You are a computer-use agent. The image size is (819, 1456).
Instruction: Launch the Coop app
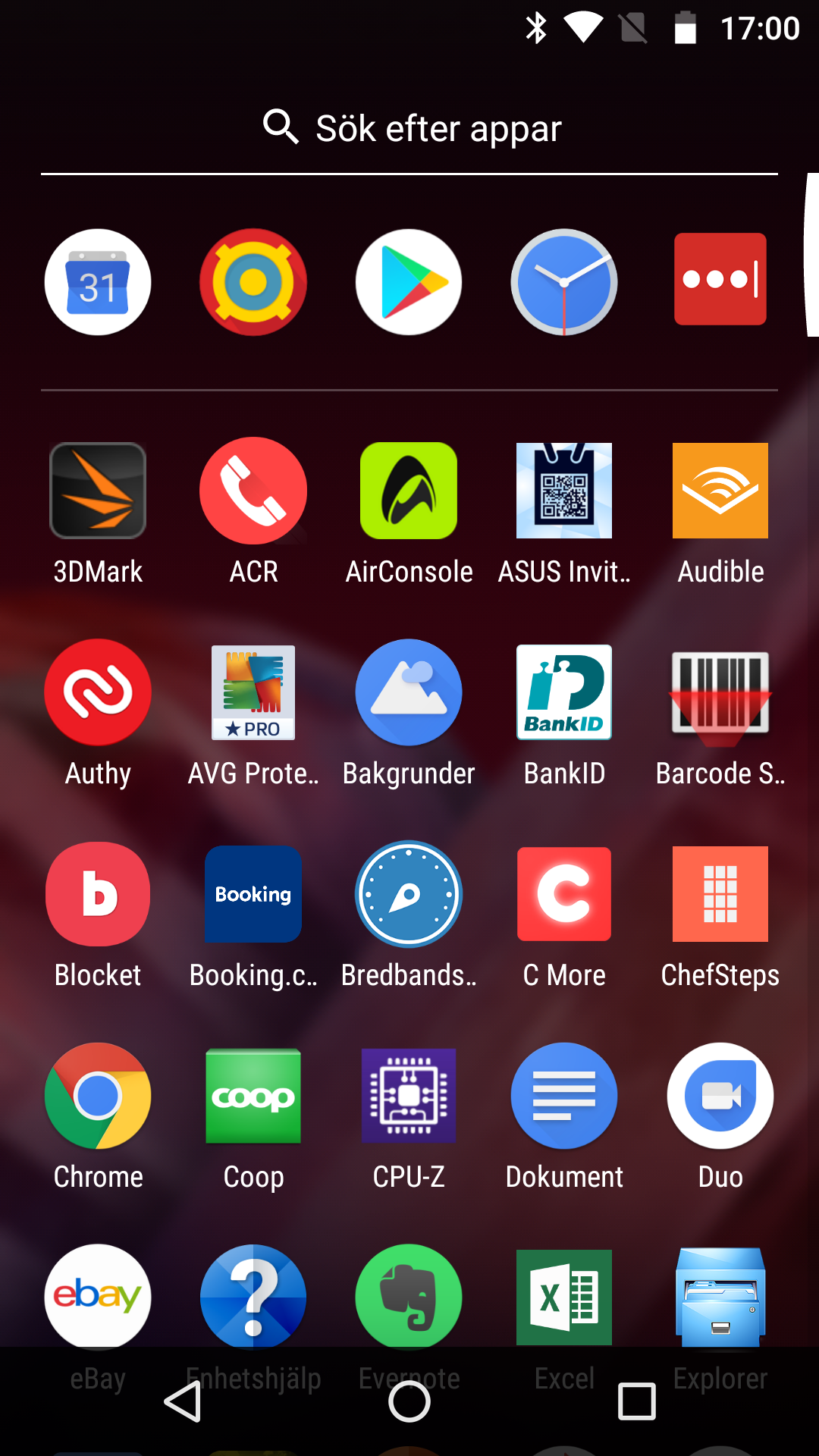tap(253, 1096)
